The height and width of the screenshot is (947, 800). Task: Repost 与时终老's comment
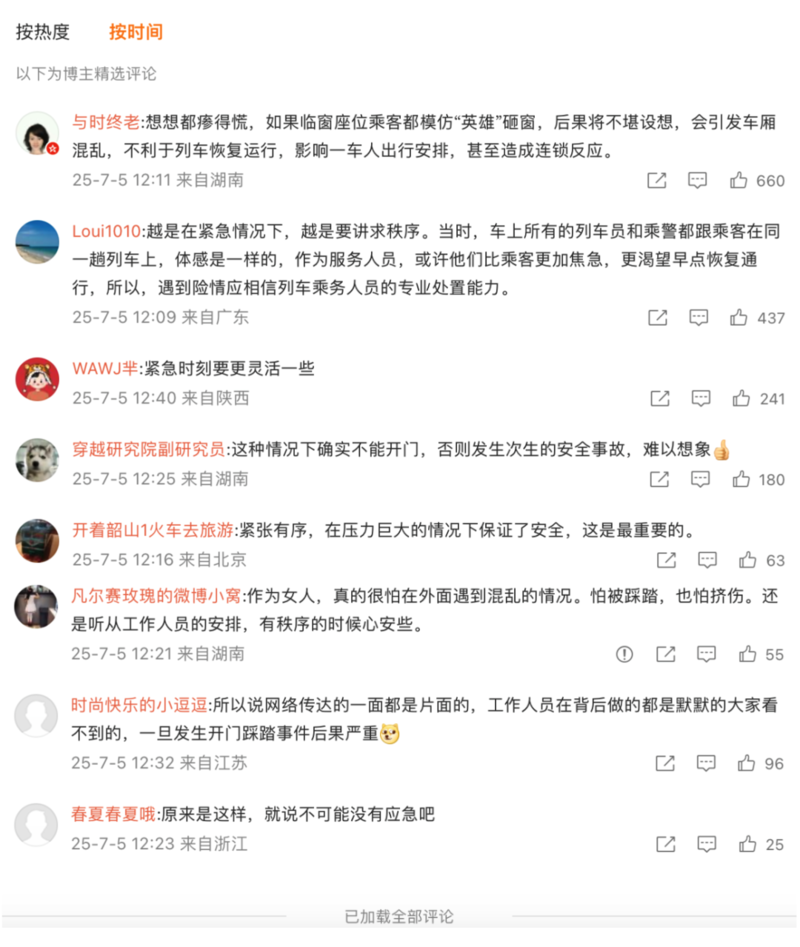pyautogui.click(x=657, y=181)
